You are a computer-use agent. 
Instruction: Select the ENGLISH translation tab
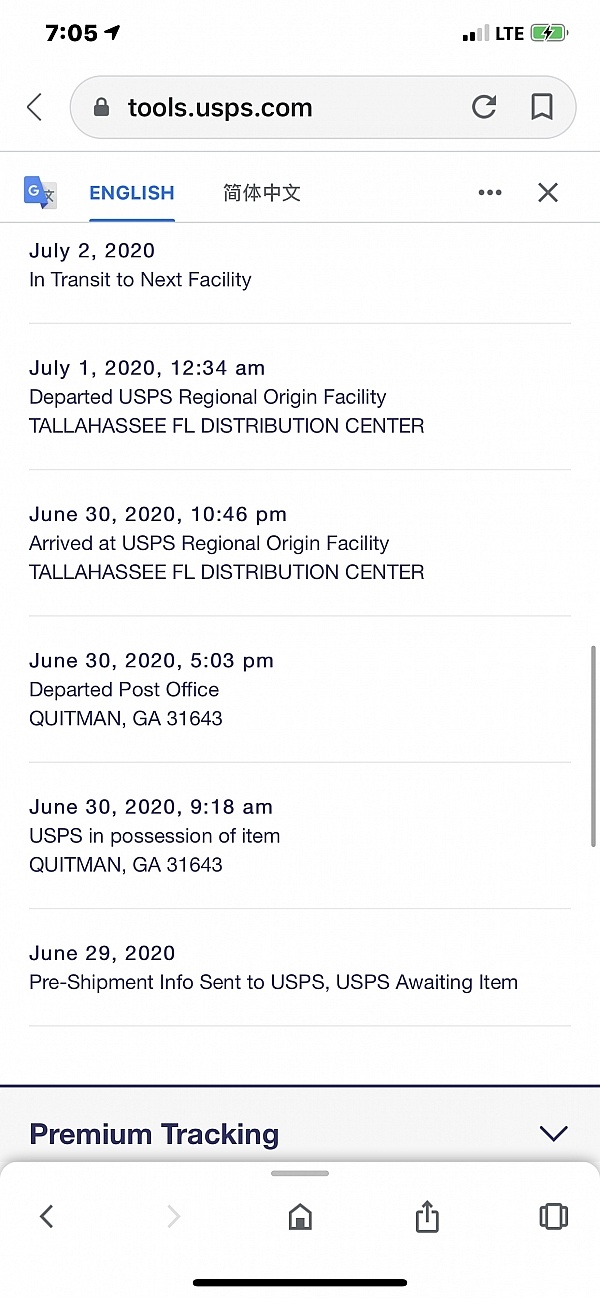coord(132,193)
